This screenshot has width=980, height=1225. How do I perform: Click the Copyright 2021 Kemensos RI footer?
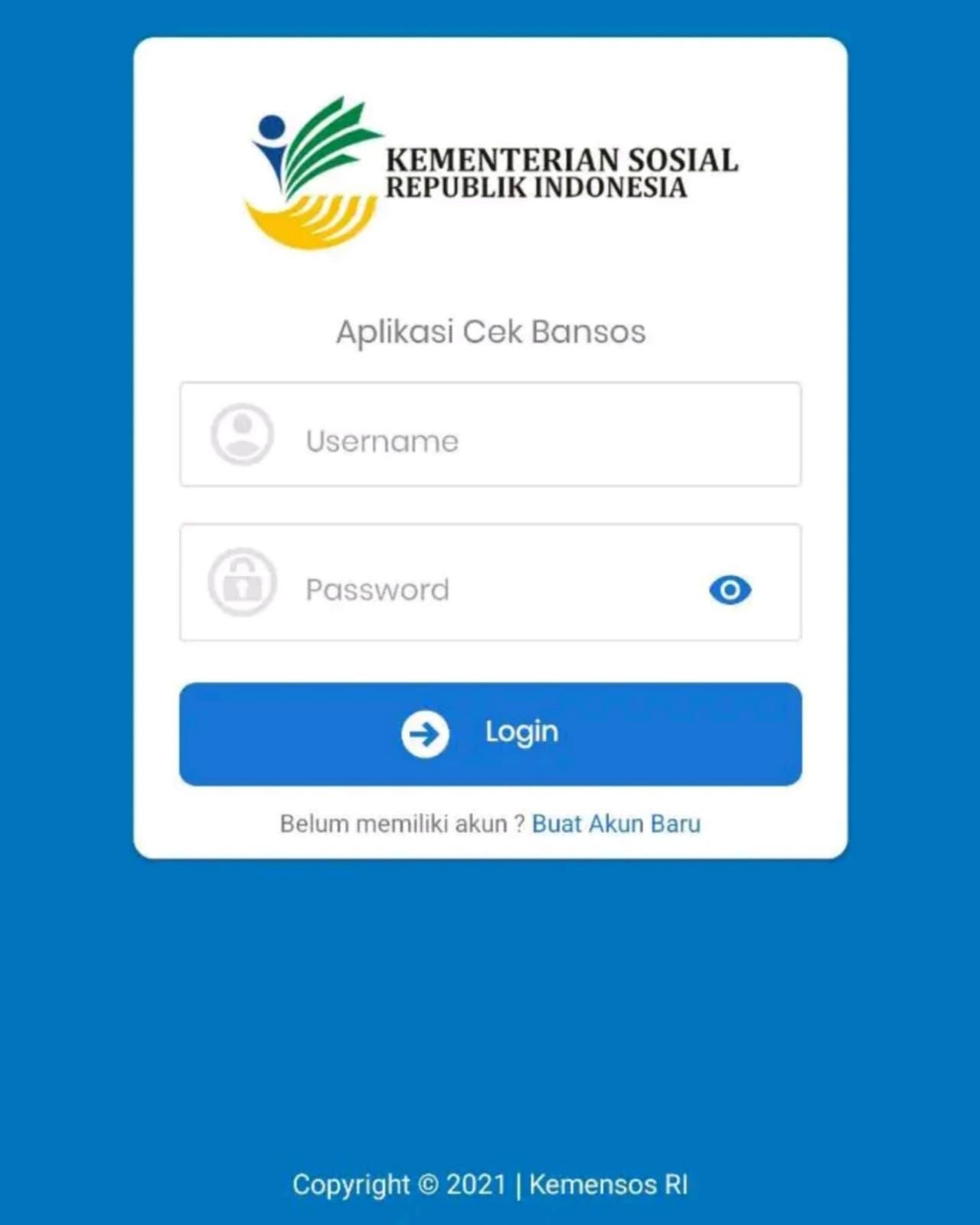pyautogui.click(x=489, y=1184)
